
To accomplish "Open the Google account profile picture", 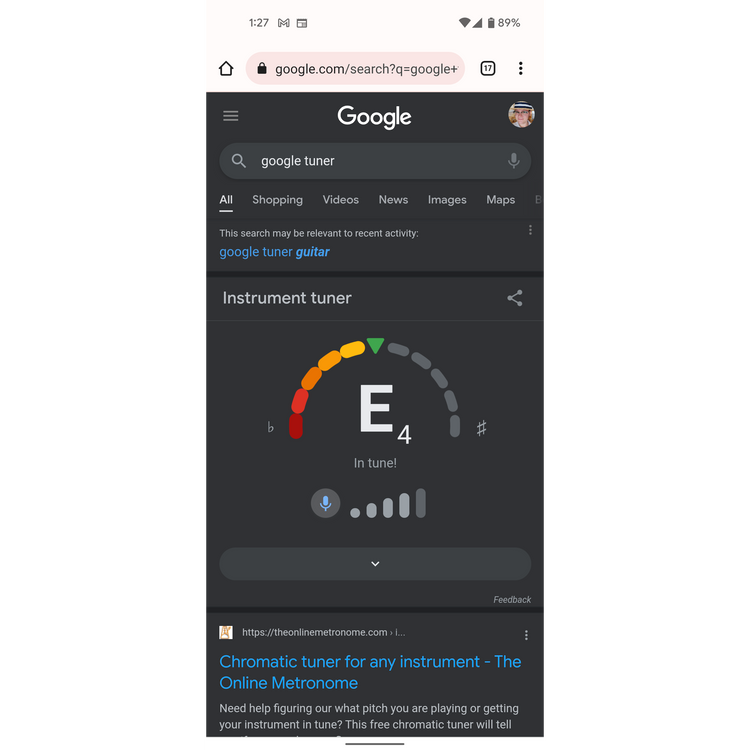I will 521,115.
